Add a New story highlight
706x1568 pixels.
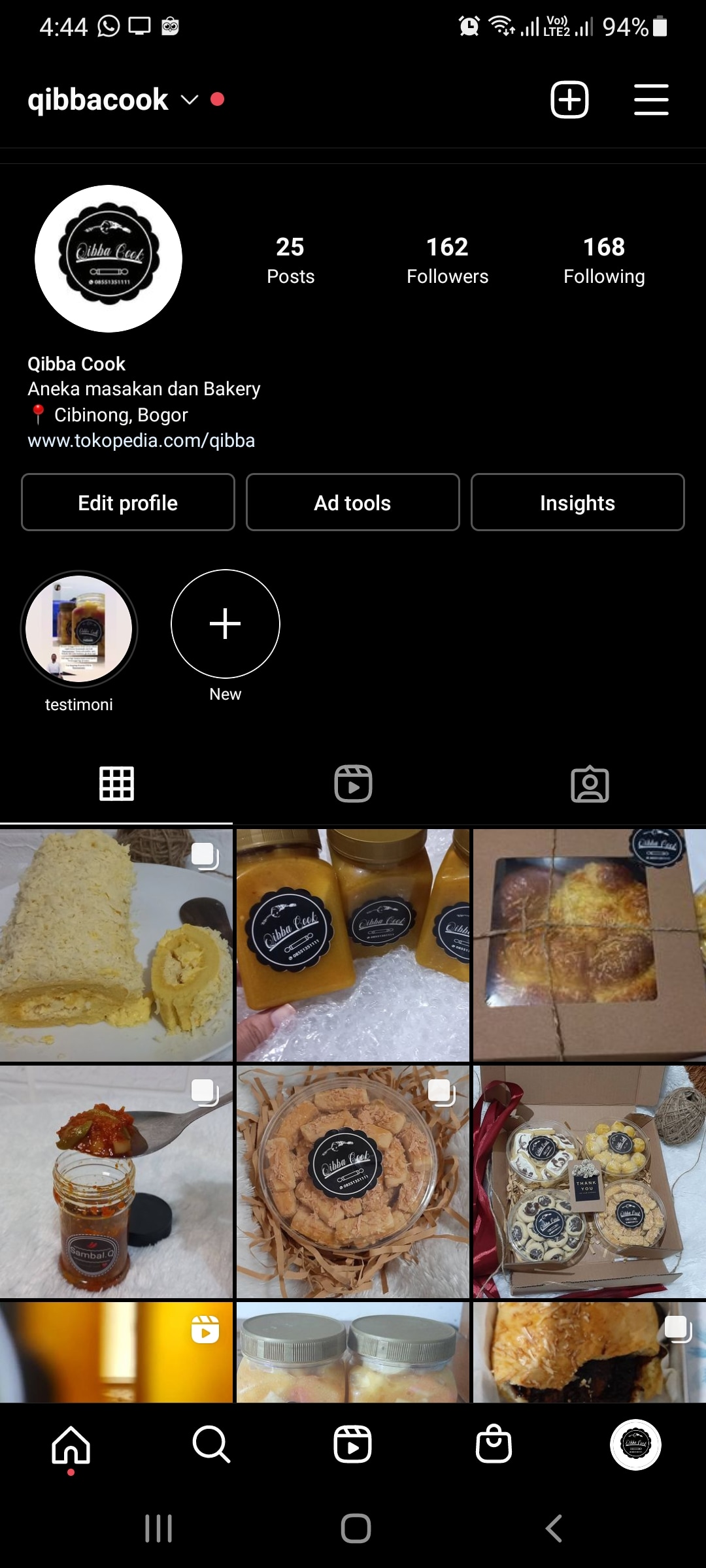tap(226, 624)
